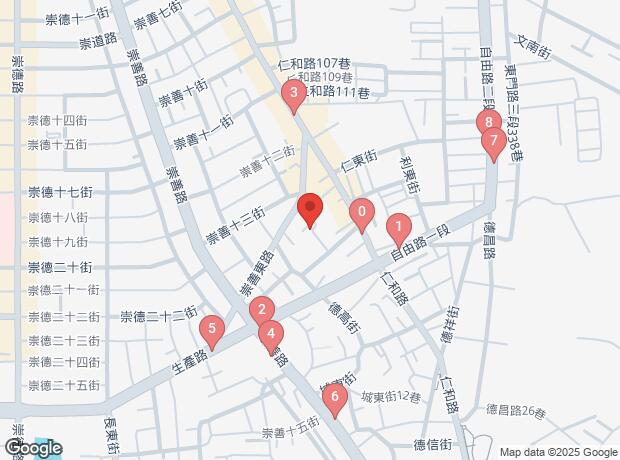Tap the unnumbered red location pin

(x=310, y=210)
